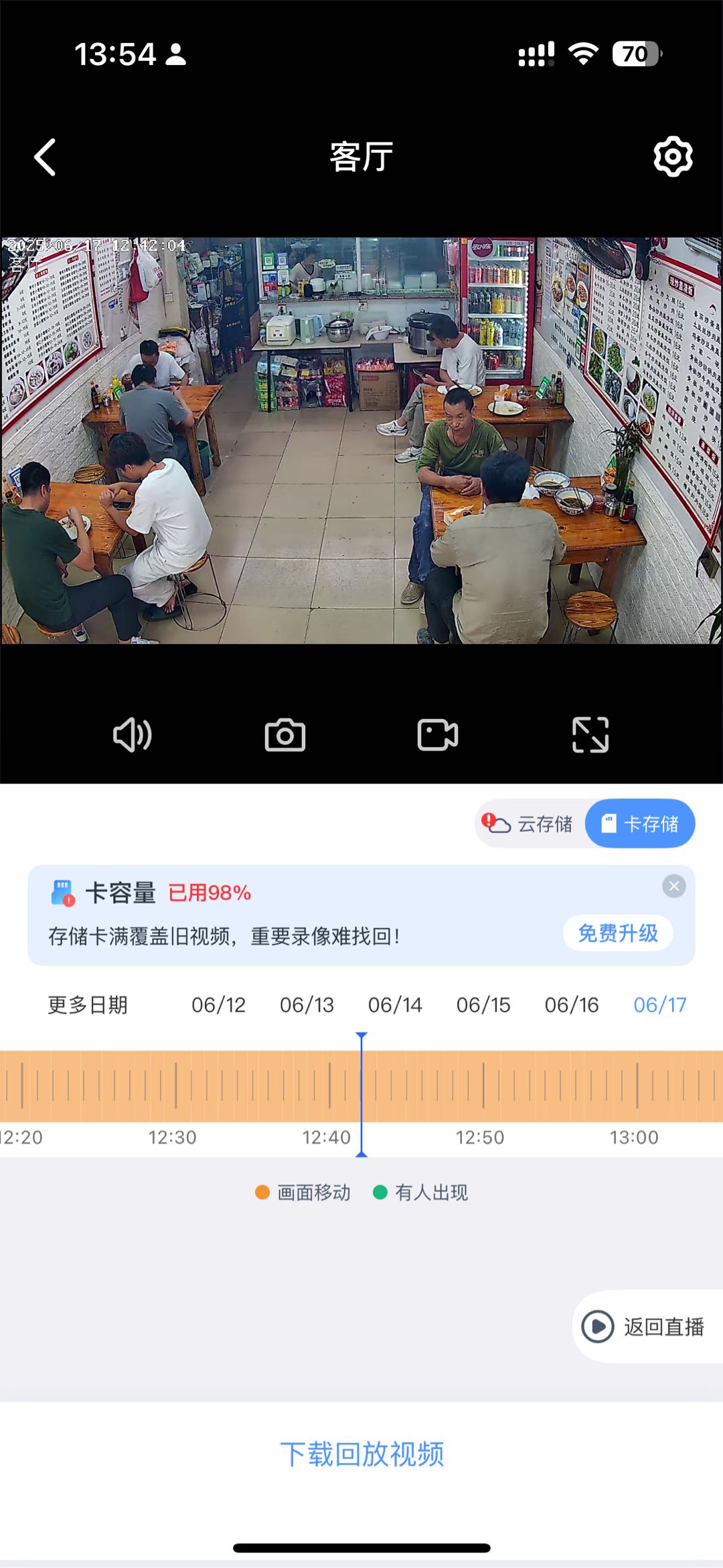Select the 卡存储 card storage tab
This screenshot has width=723, height=1568.
click(640, 824)
